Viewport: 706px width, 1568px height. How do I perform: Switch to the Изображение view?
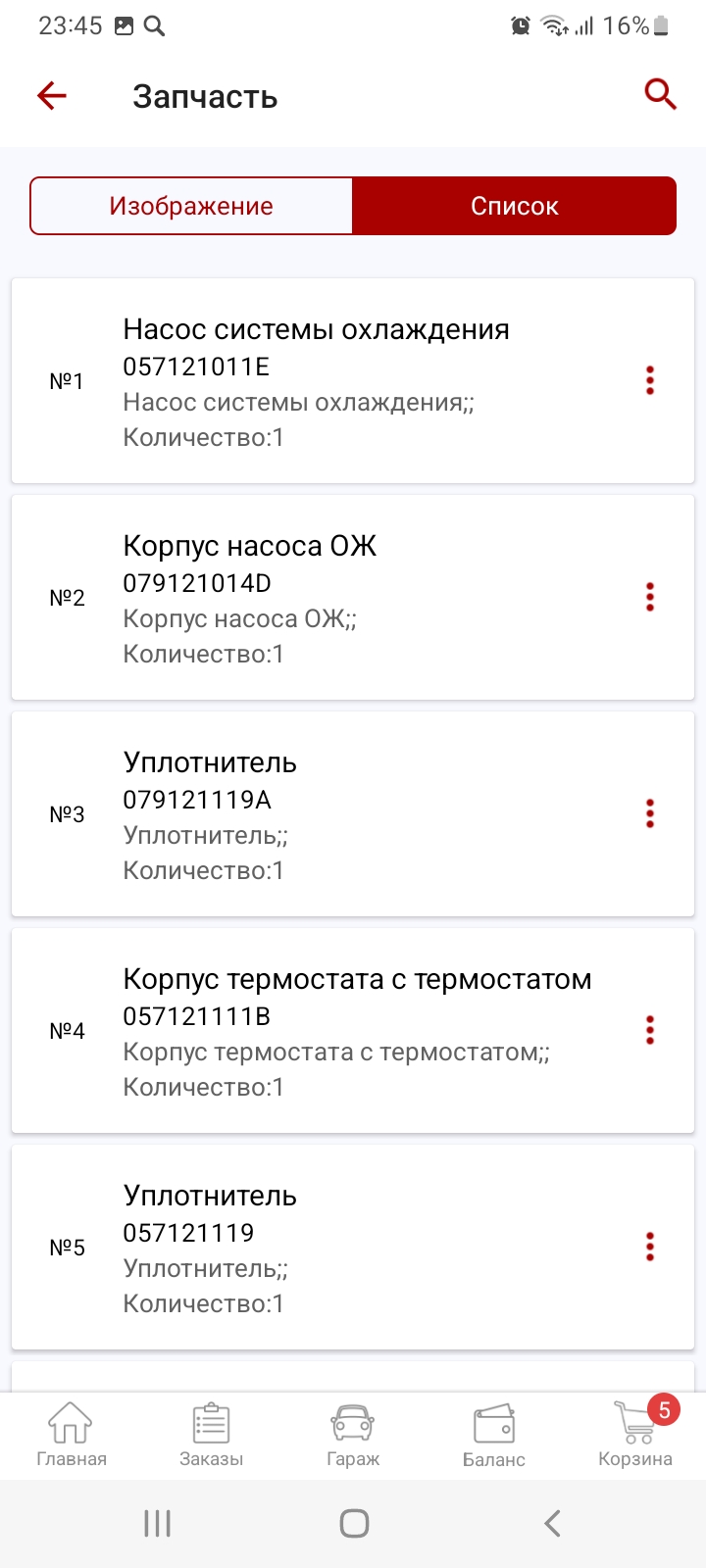191,206
